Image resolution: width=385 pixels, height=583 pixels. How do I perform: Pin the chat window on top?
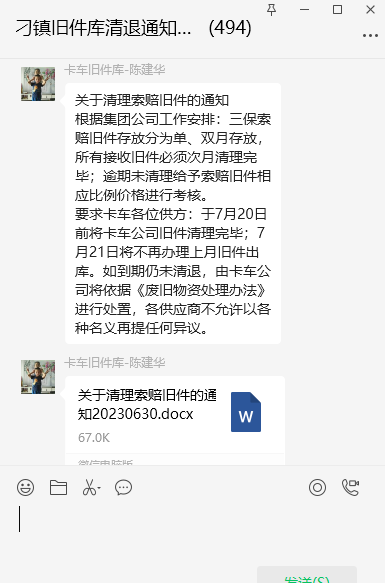(x=272, y=10)
